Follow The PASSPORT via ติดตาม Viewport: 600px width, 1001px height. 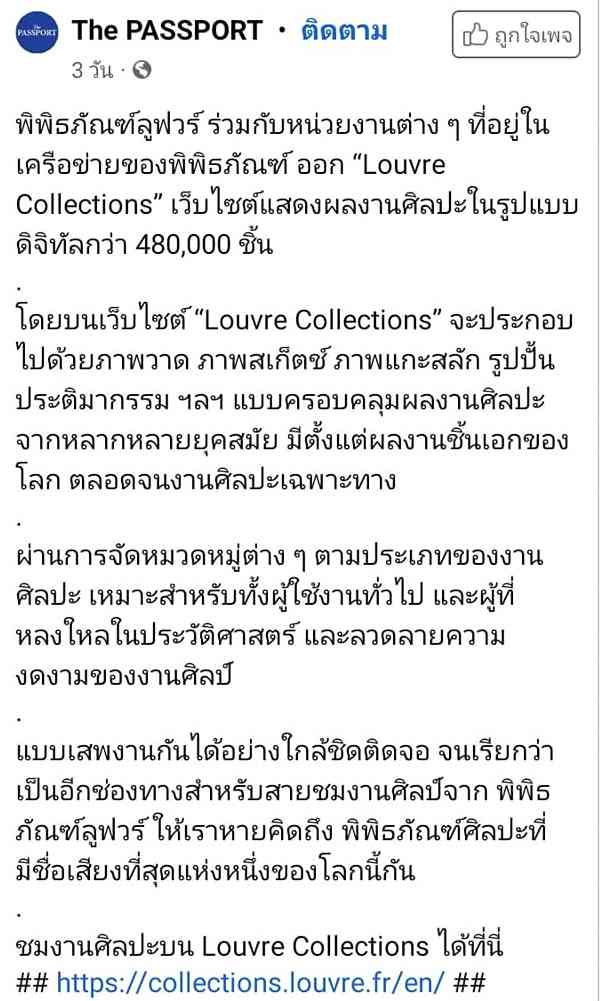pos(344,31)
